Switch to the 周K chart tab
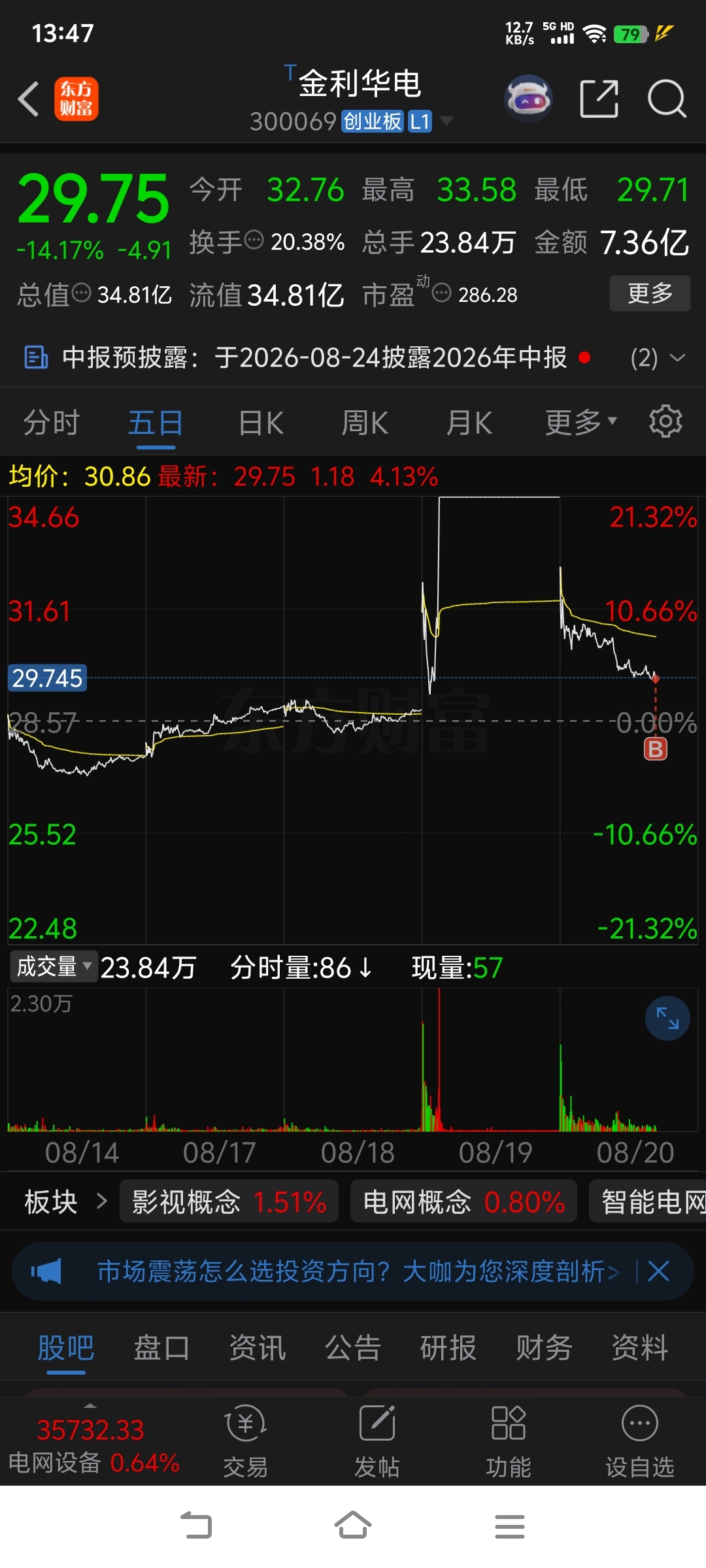The height and width of the screenshot is (1568, 706). tap(365, 423)
